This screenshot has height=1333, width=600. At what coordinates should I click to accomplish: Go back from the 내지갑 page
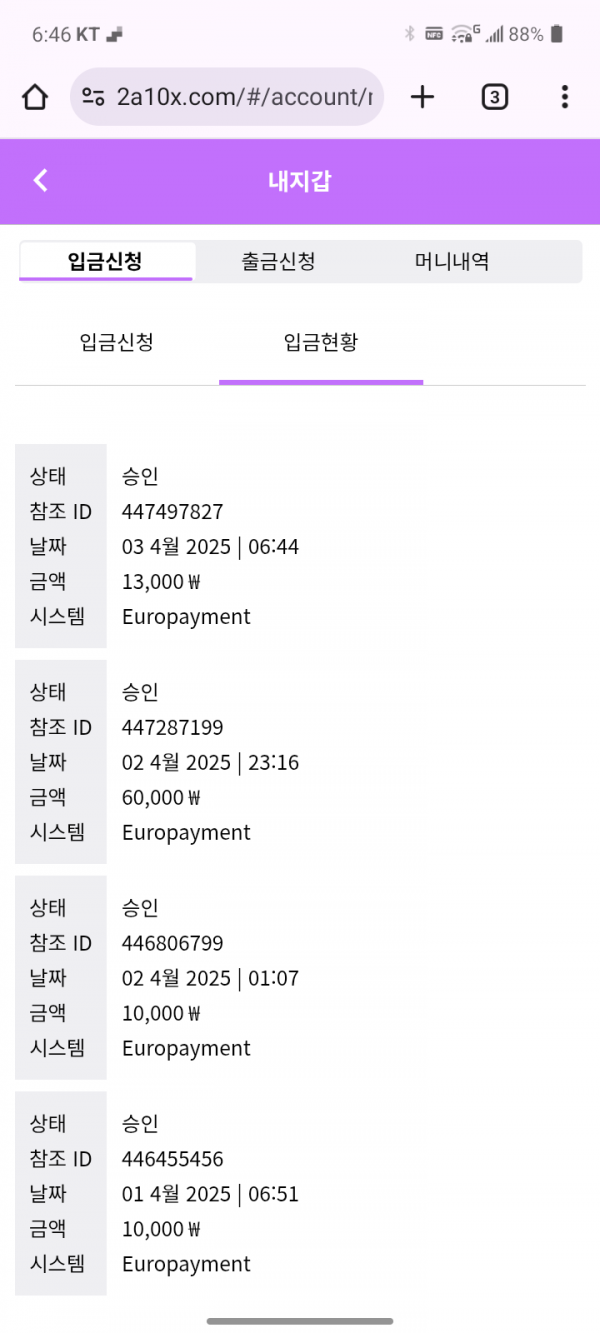pos(40,181)
